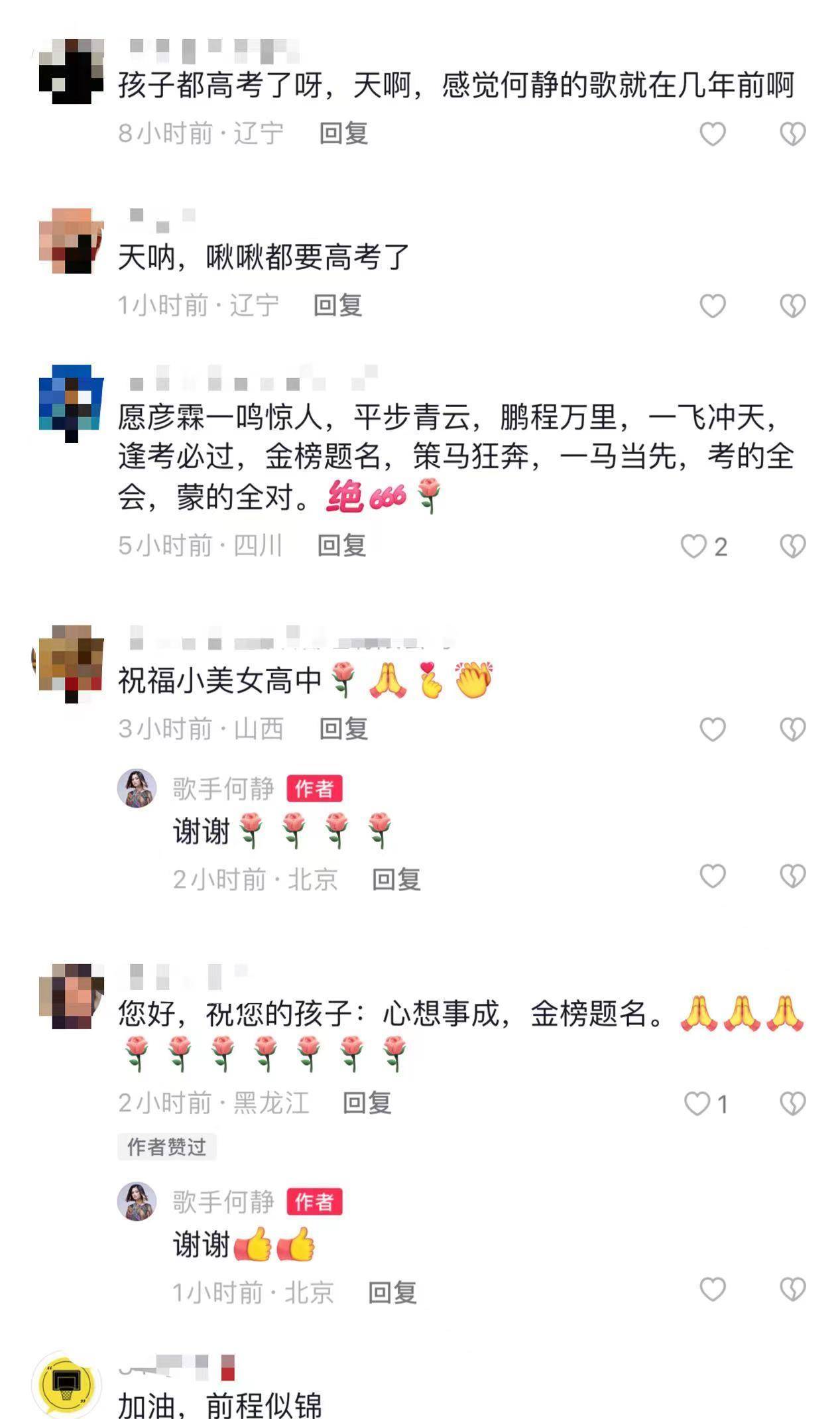Reply to the 心想事成 金榜题名 comment
840x1419 pixels.
tap(367, 1103)
